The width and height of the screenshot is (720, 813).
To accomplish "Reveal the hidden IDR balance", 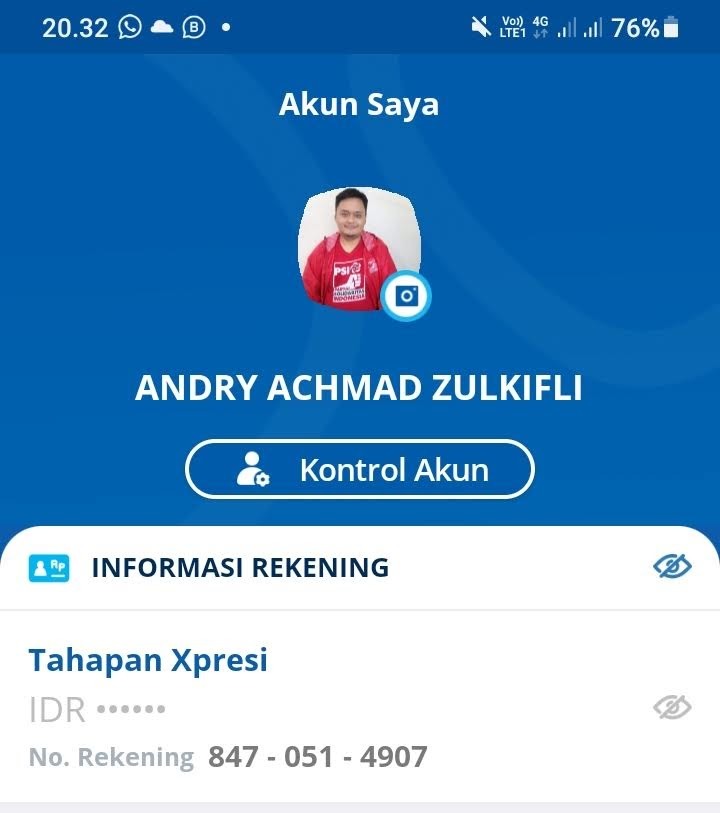I will point(672,708).
